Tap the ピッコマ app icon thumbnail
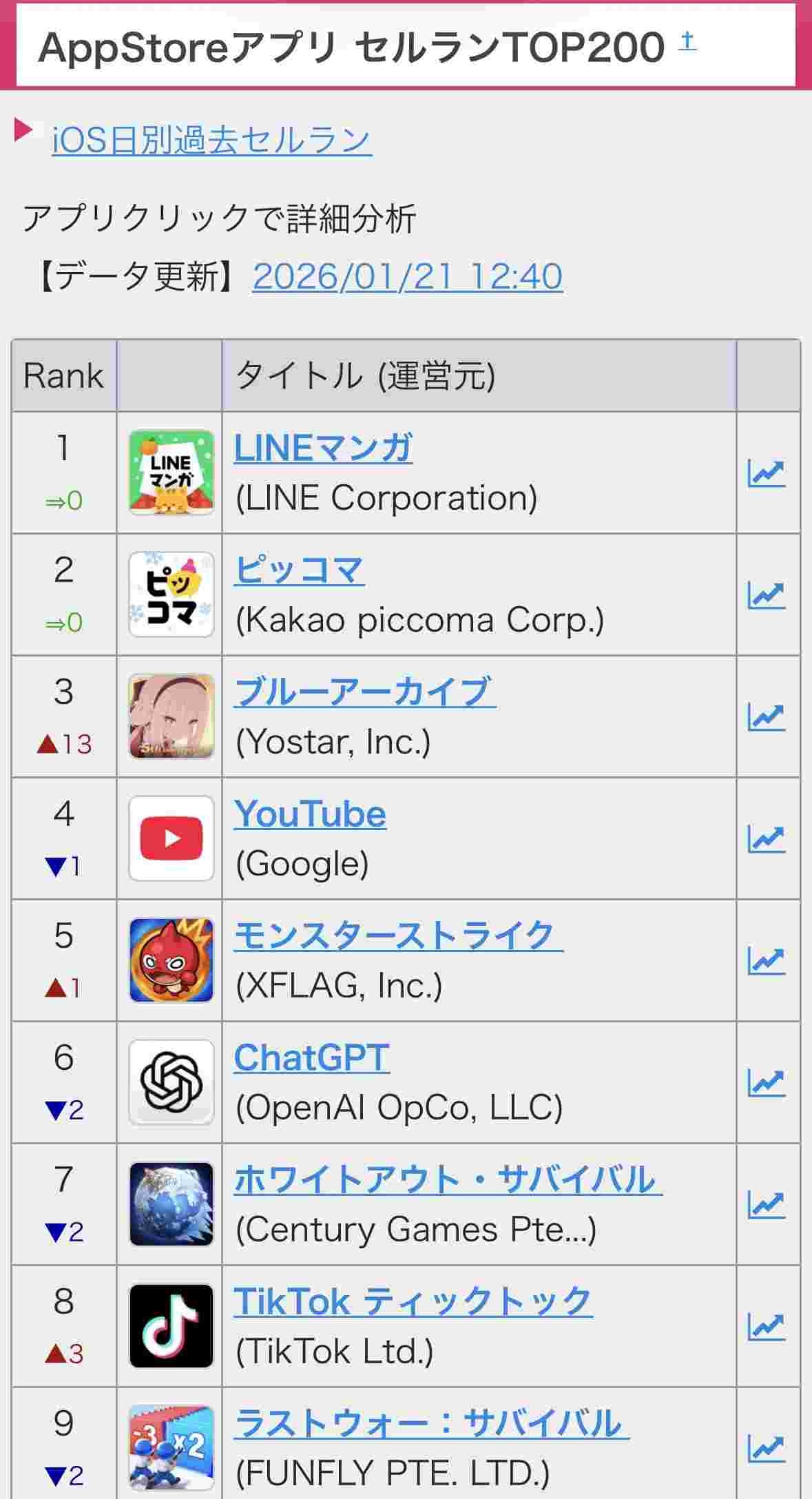This screenshot has width=812, height=1499. [171, 595]
